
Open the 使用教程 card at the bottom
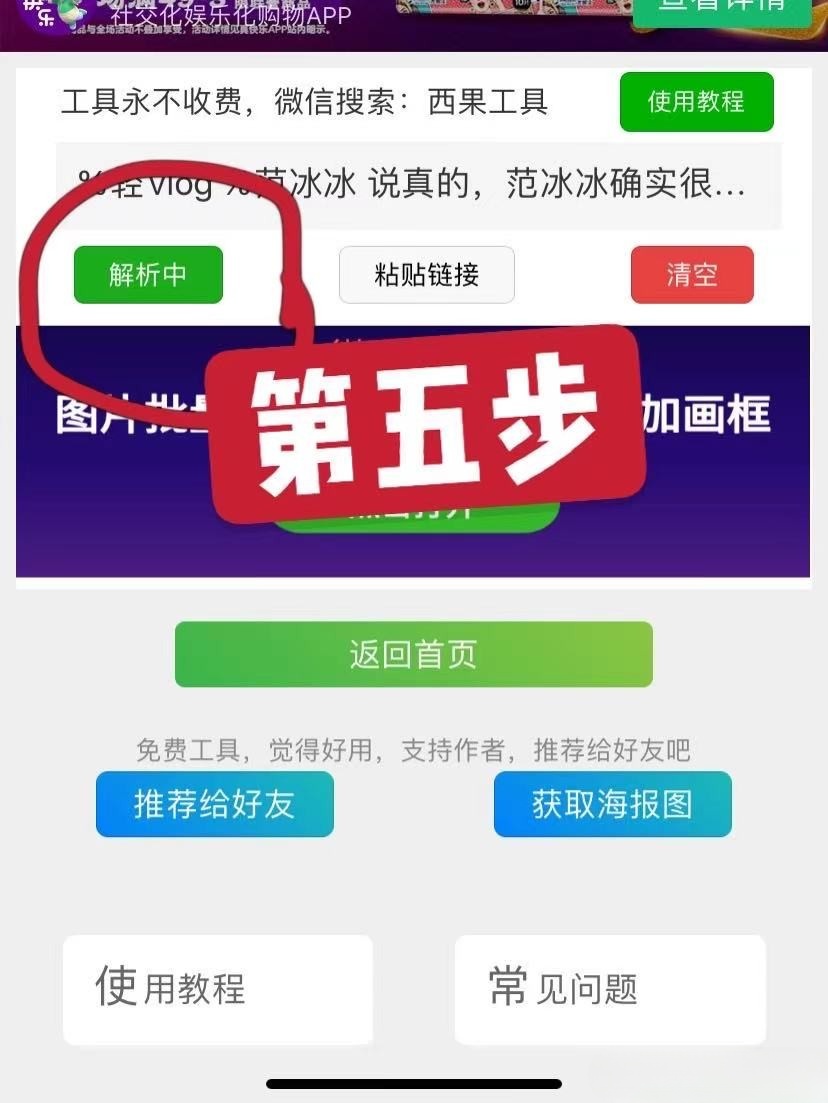(217, 989)
